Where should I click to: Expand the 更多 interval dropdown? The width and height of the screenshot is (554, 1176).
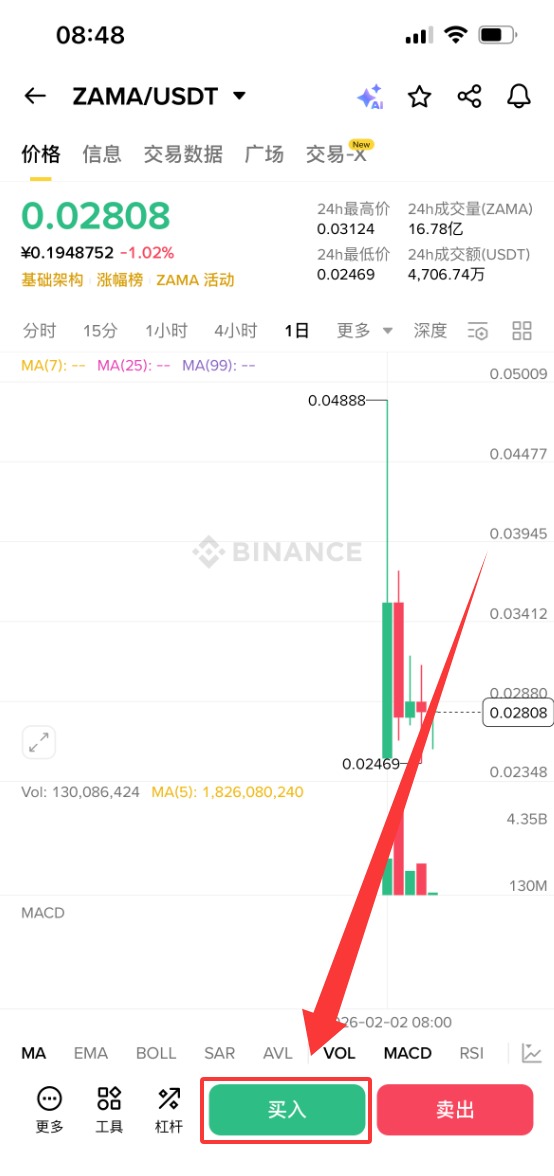pyautogui.click(x=364, y=330)
